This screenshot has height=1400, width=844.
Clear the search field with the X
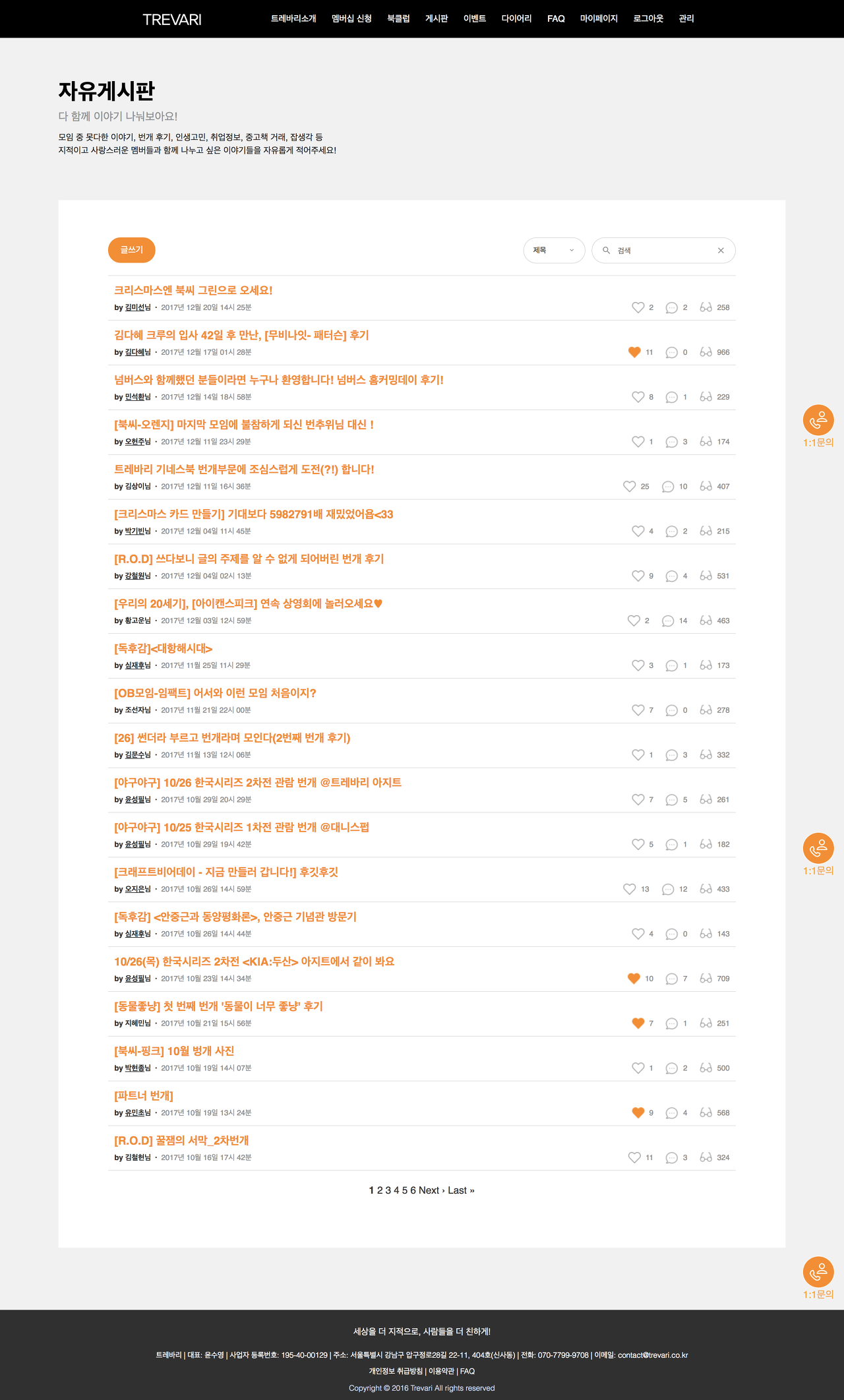721,251
